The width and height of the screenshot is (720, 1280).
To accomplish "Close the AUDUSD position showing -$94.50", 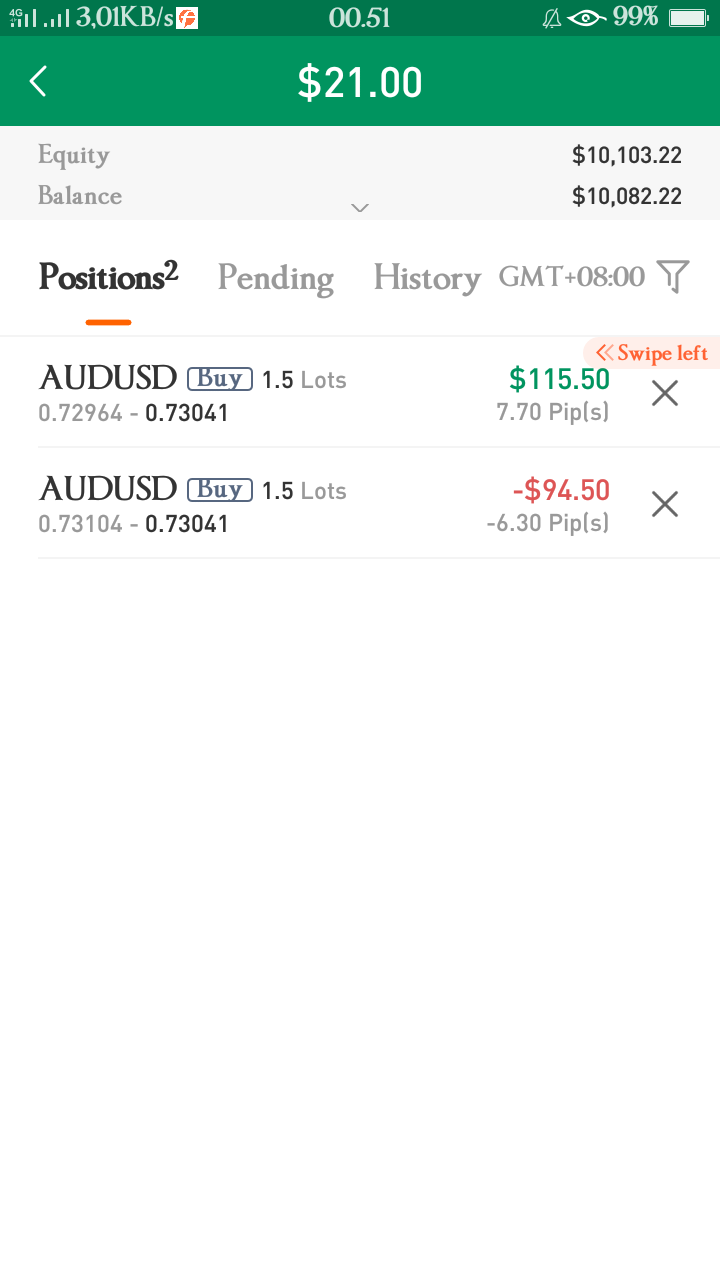I will pyautogui.click(x=665, y=504).
